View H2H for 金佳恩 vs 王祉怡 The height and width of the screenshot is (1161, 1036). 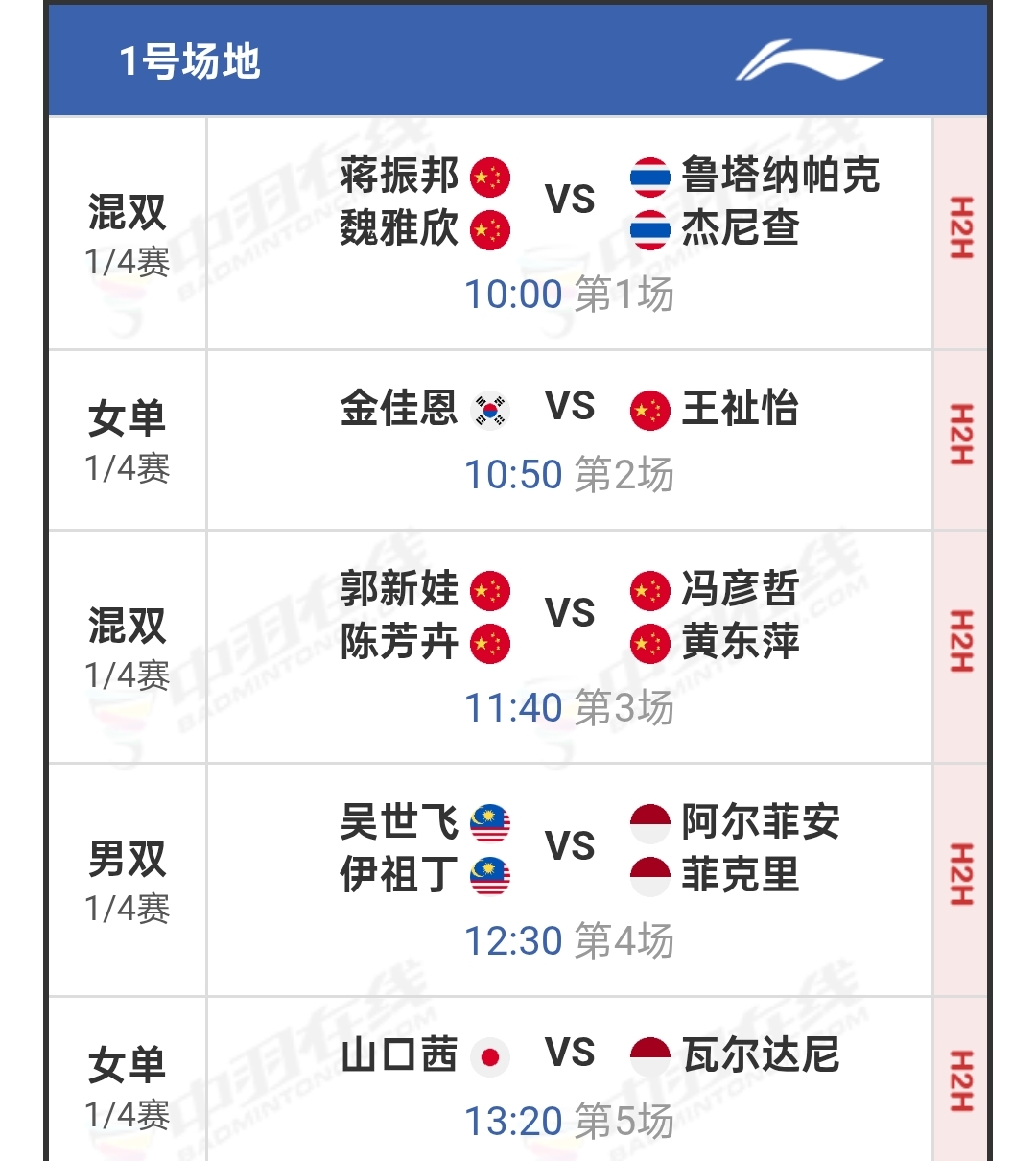[961, 436]
